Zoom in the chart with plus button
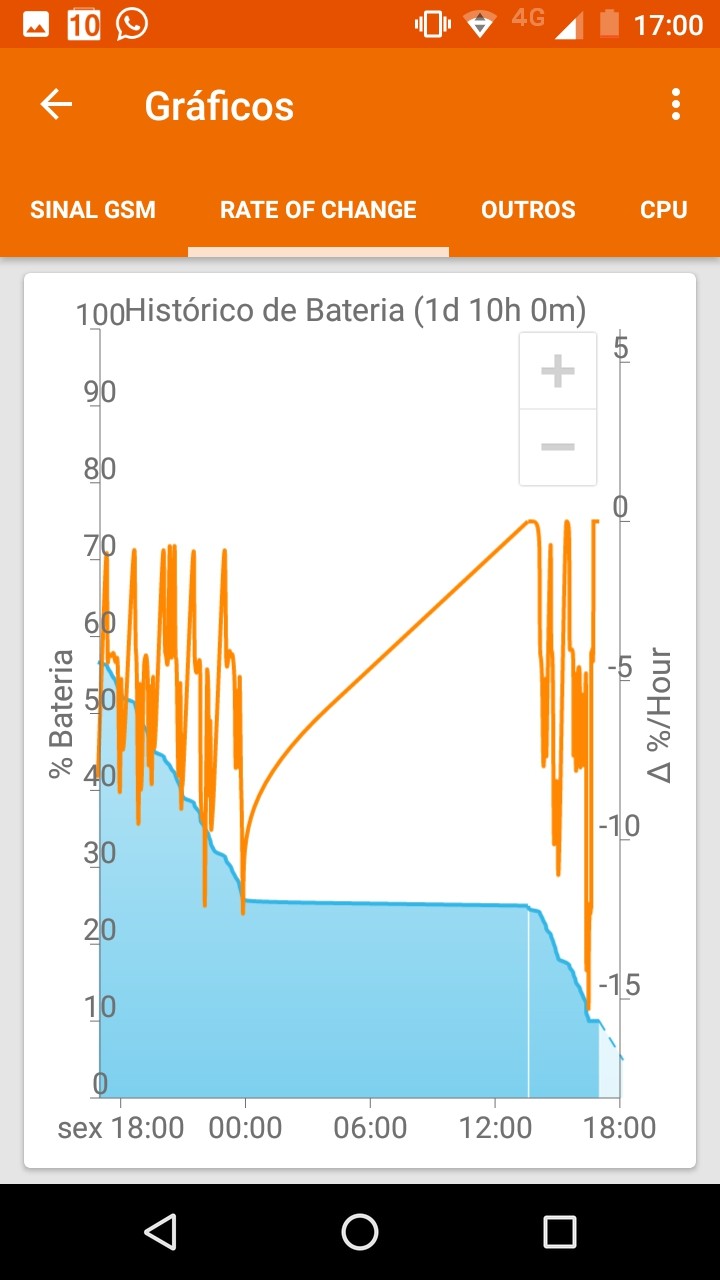Image resolution: width=720 pixels, height=1280 pixels. (x=558, y=371)
